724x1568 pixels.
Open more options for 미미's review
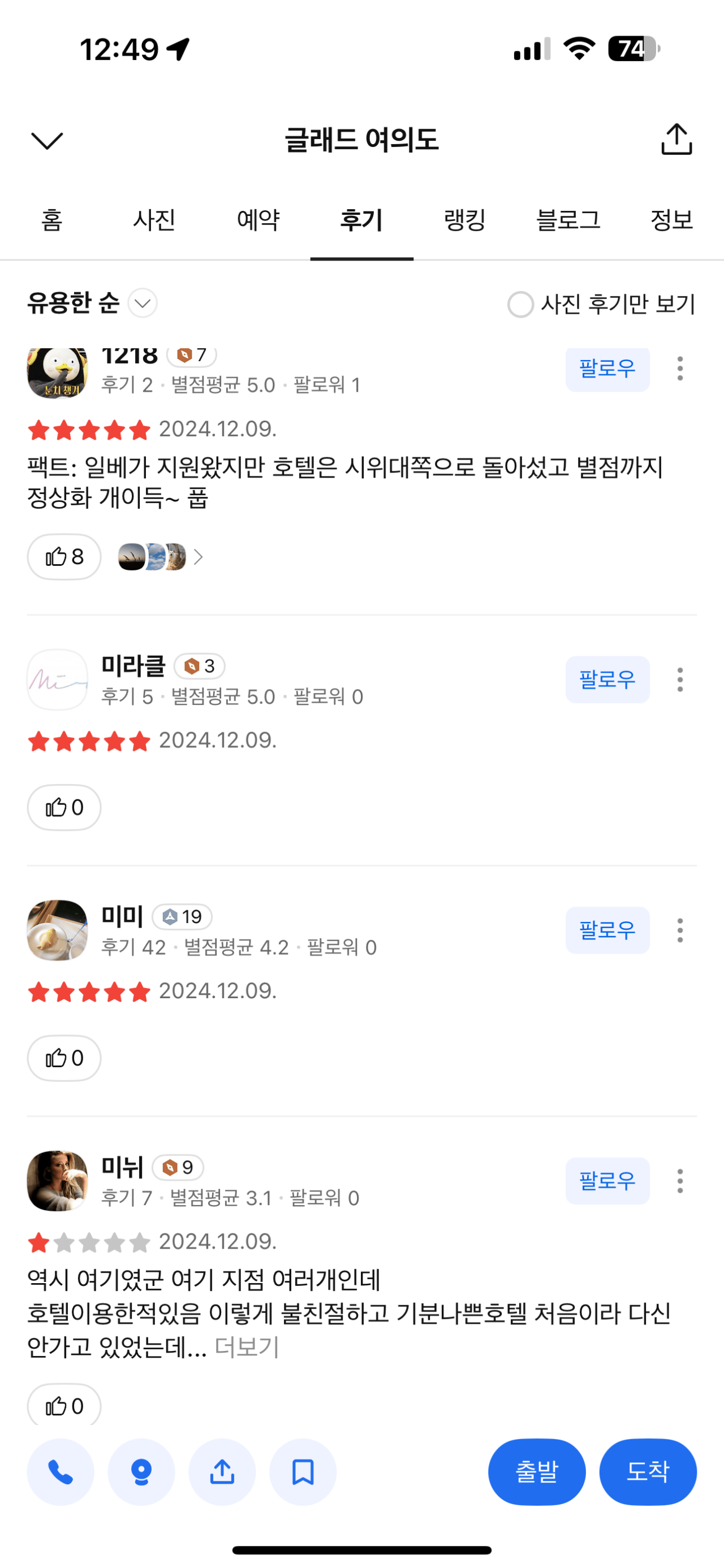pyautogui.click(x=679, y=930)
